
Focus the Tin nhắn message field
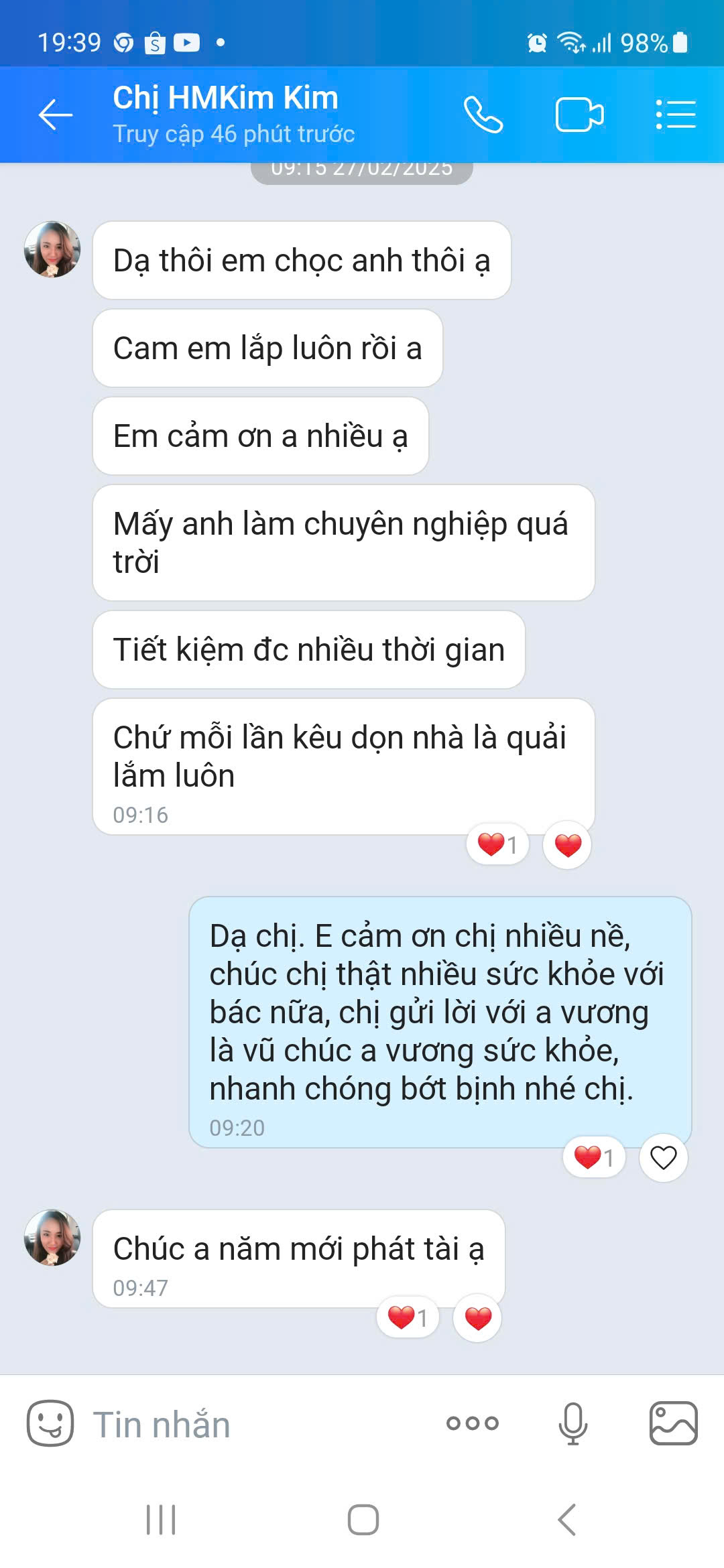261,1424
